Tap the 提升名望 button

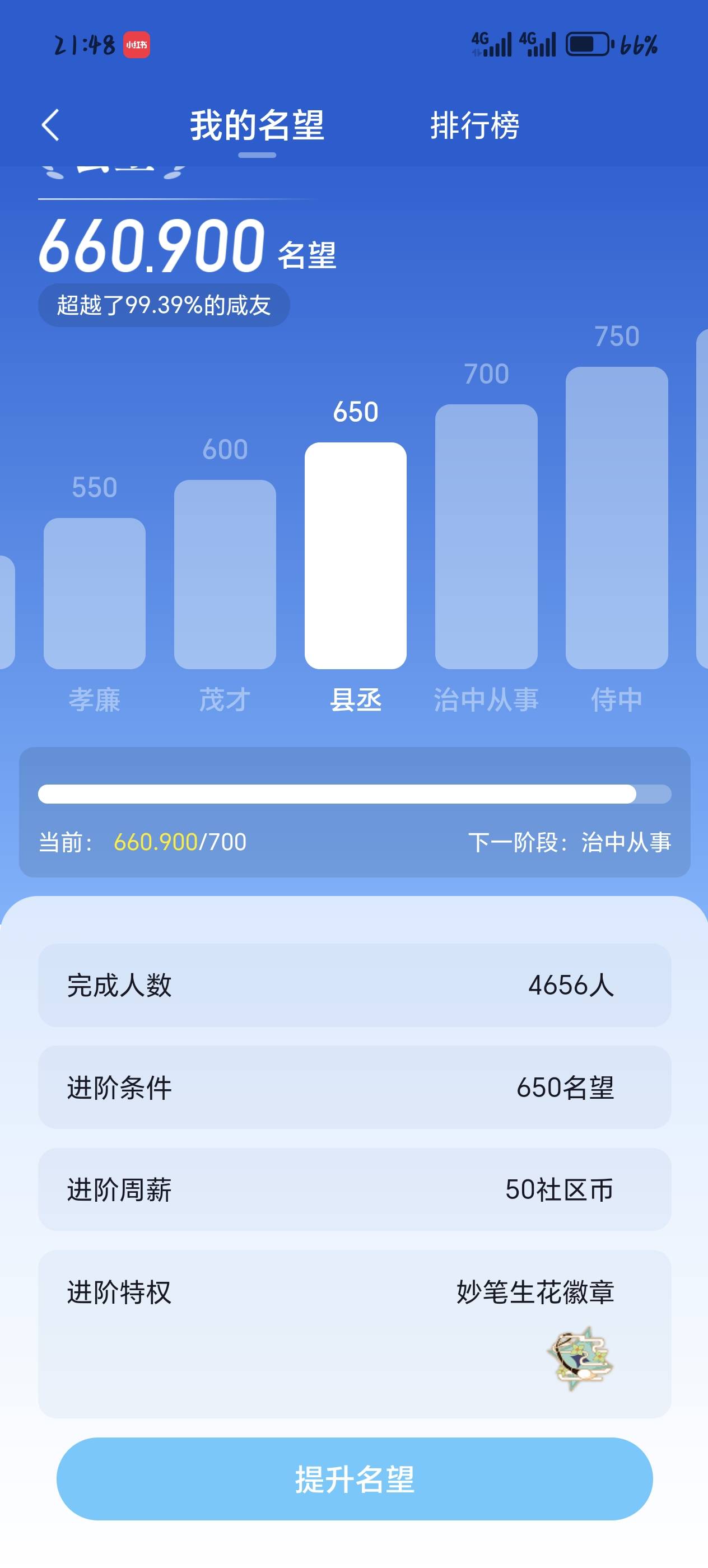point(355,1478)
